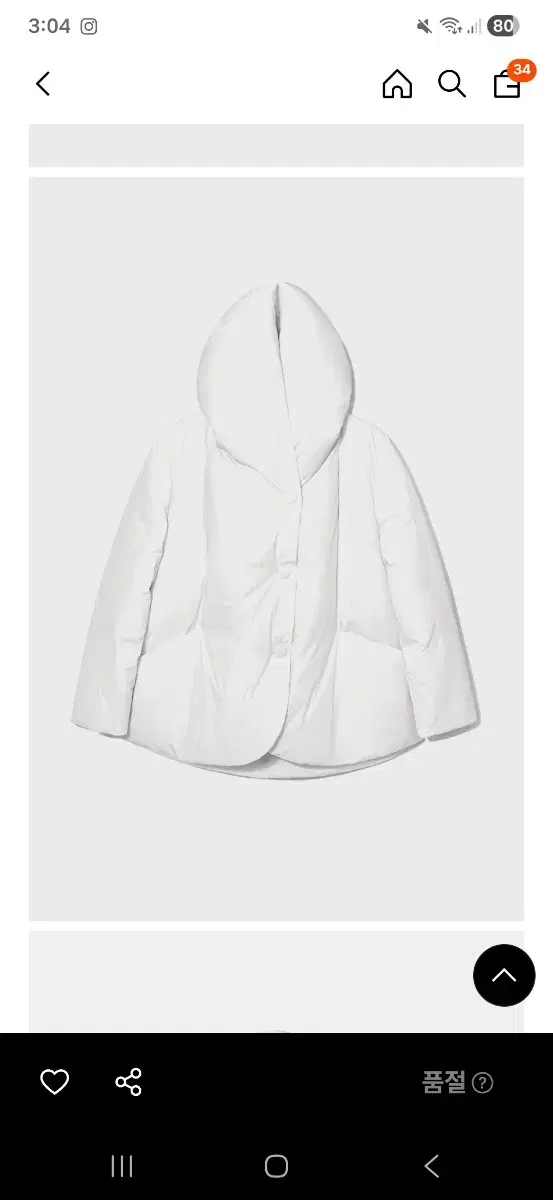Share this product

tap(128, 1082)
